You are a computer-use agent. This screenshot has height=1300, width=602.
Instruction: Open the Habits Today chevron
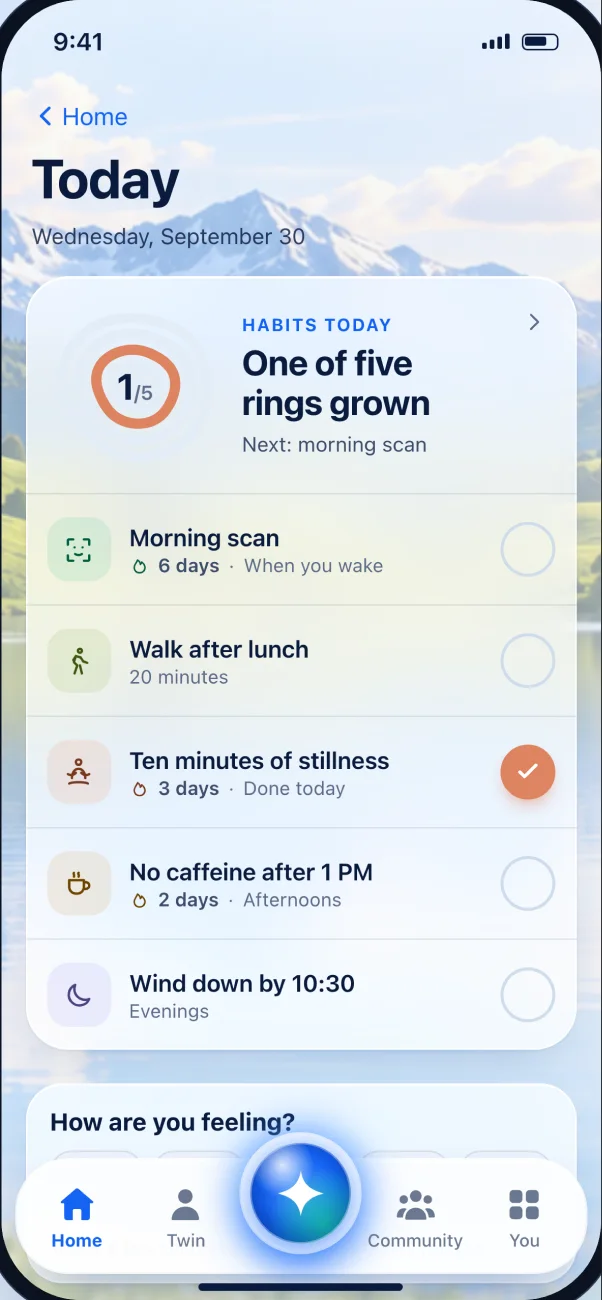pyautogui.click(x=534, y=322)
